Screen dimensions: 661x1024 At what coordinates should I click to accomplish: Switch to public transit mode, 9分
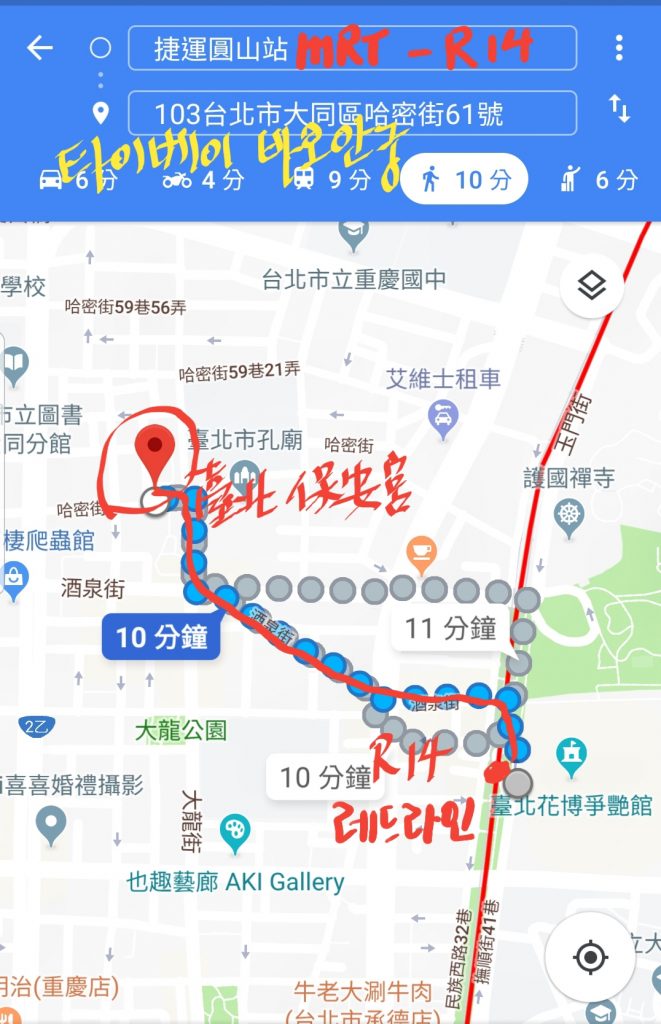[x=333, y=180]
